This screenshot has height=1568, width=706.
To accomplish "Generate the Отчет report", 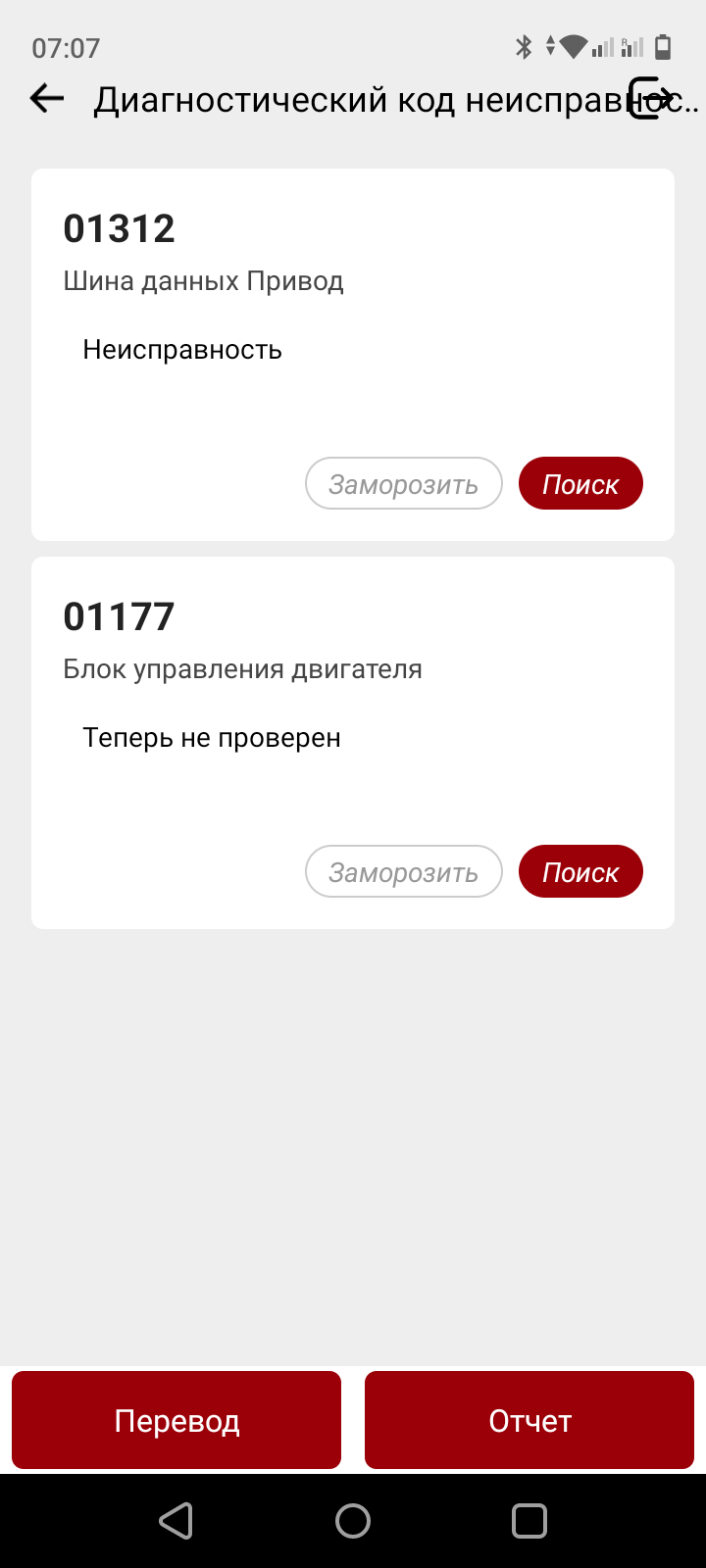I will [x=529, y=1420].
